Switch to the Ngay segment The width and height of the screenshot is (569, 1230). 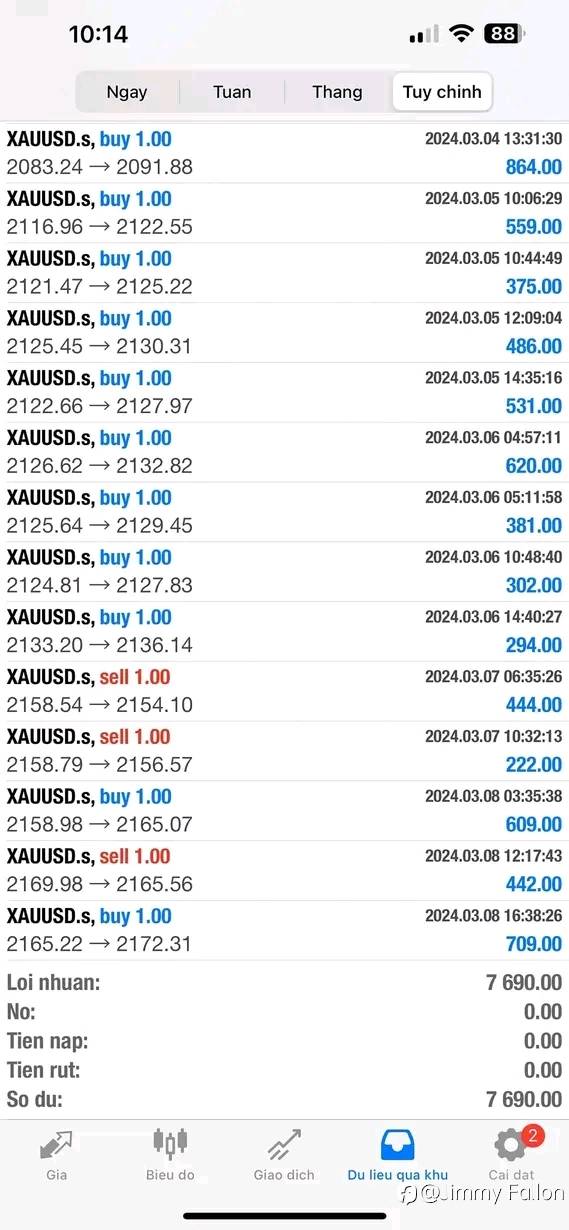(127, 92)
